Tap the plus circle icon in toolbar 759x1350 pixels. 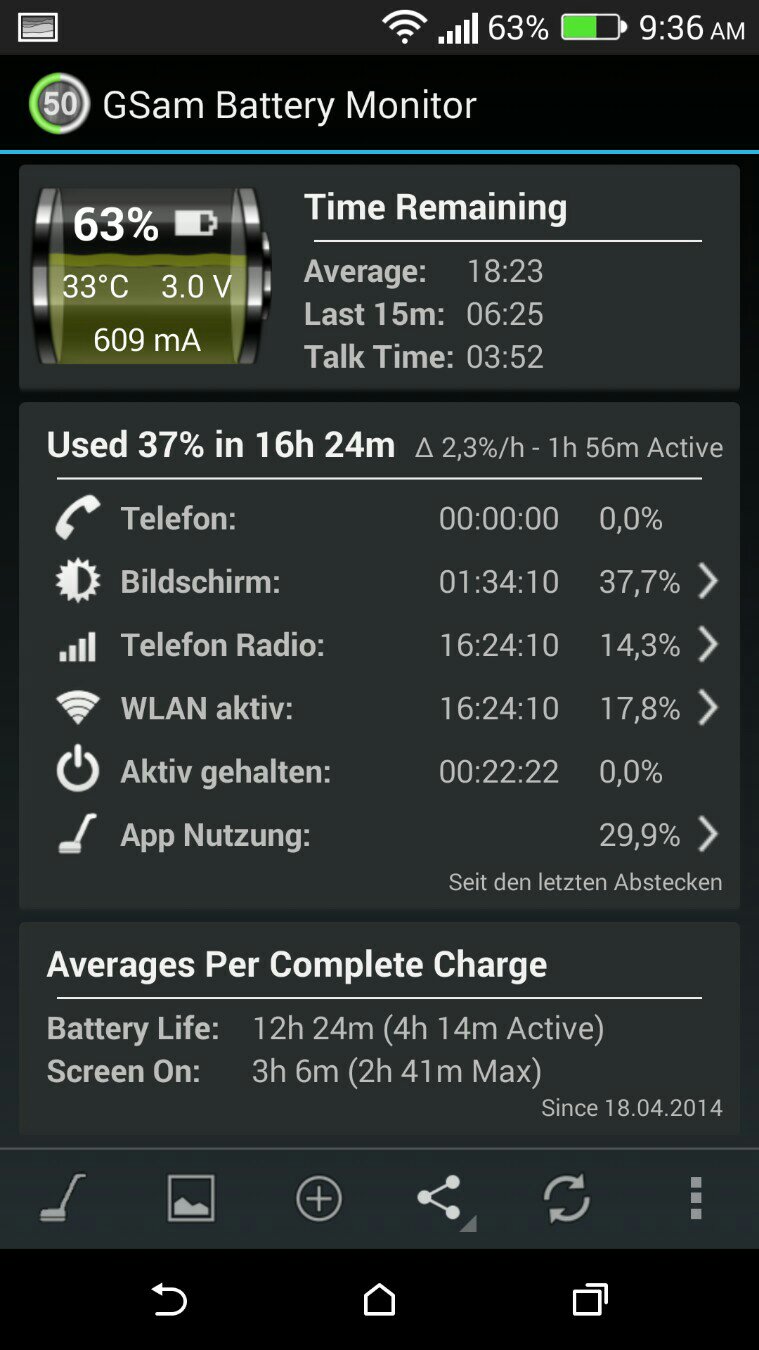coord(318,1198)
